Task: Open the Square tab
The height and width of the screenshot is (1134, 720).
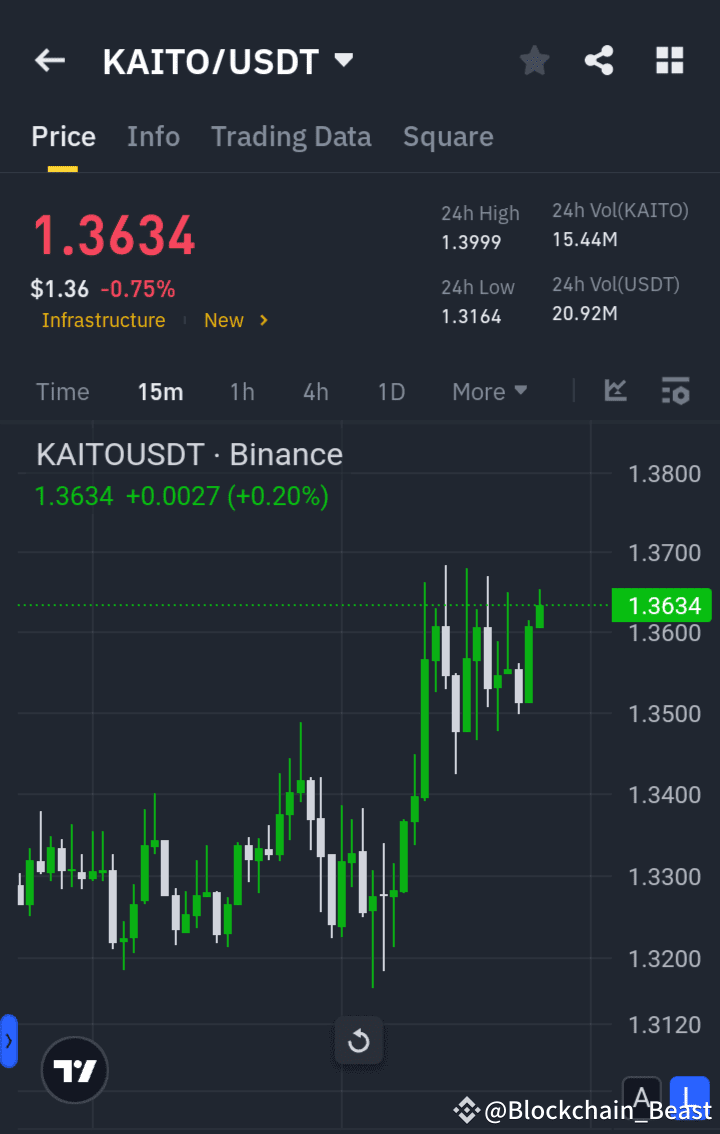Action: (448, 136)
